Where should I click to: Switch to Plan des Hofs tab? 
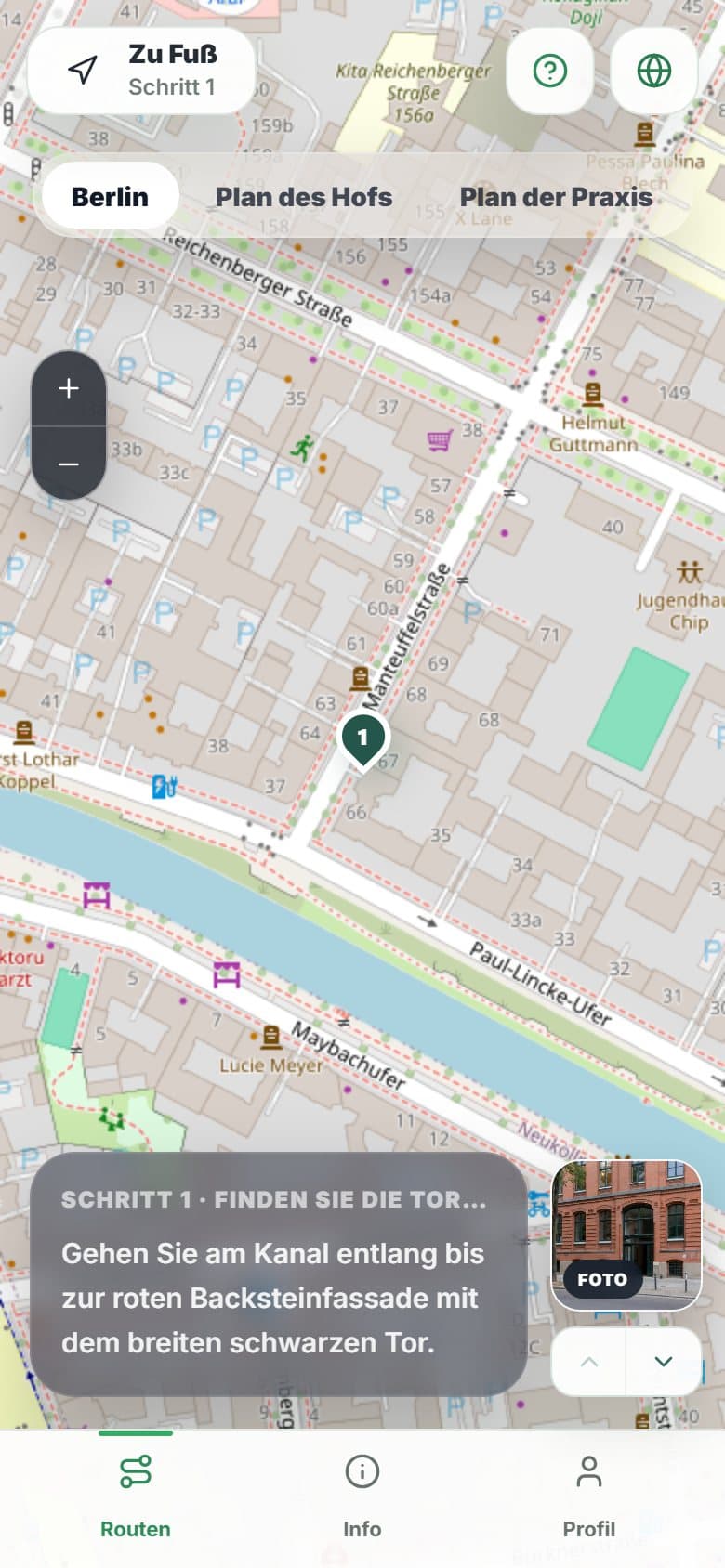[x=304, y=196]
